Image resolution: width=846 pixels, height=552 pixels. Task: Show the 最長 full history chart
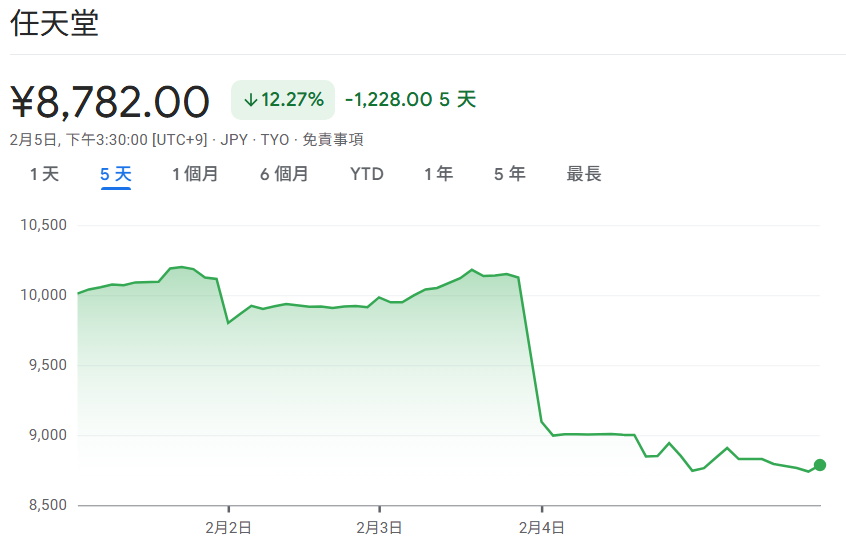pyautogui.click(x=584, y=174)
